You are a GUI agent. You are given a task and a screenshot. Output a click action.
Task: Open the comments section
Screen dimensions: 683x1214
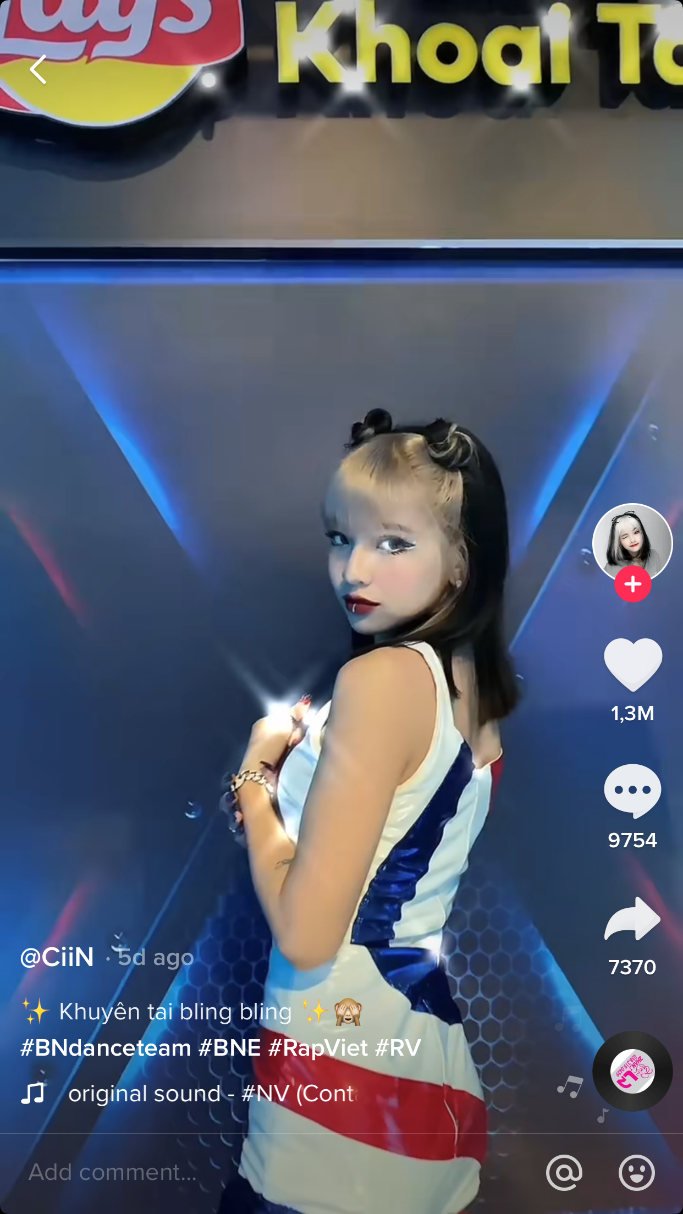[x=633, y=792]
